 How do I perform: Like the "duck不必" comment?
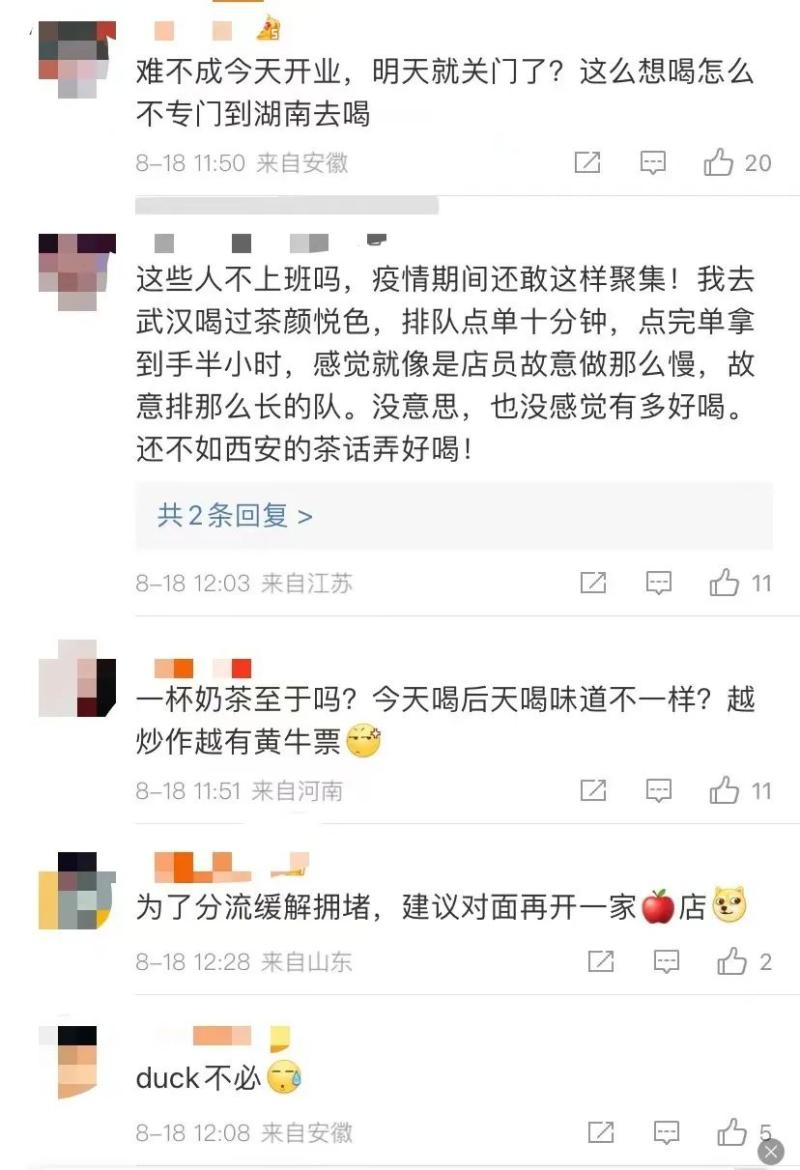coord(732,1133)
